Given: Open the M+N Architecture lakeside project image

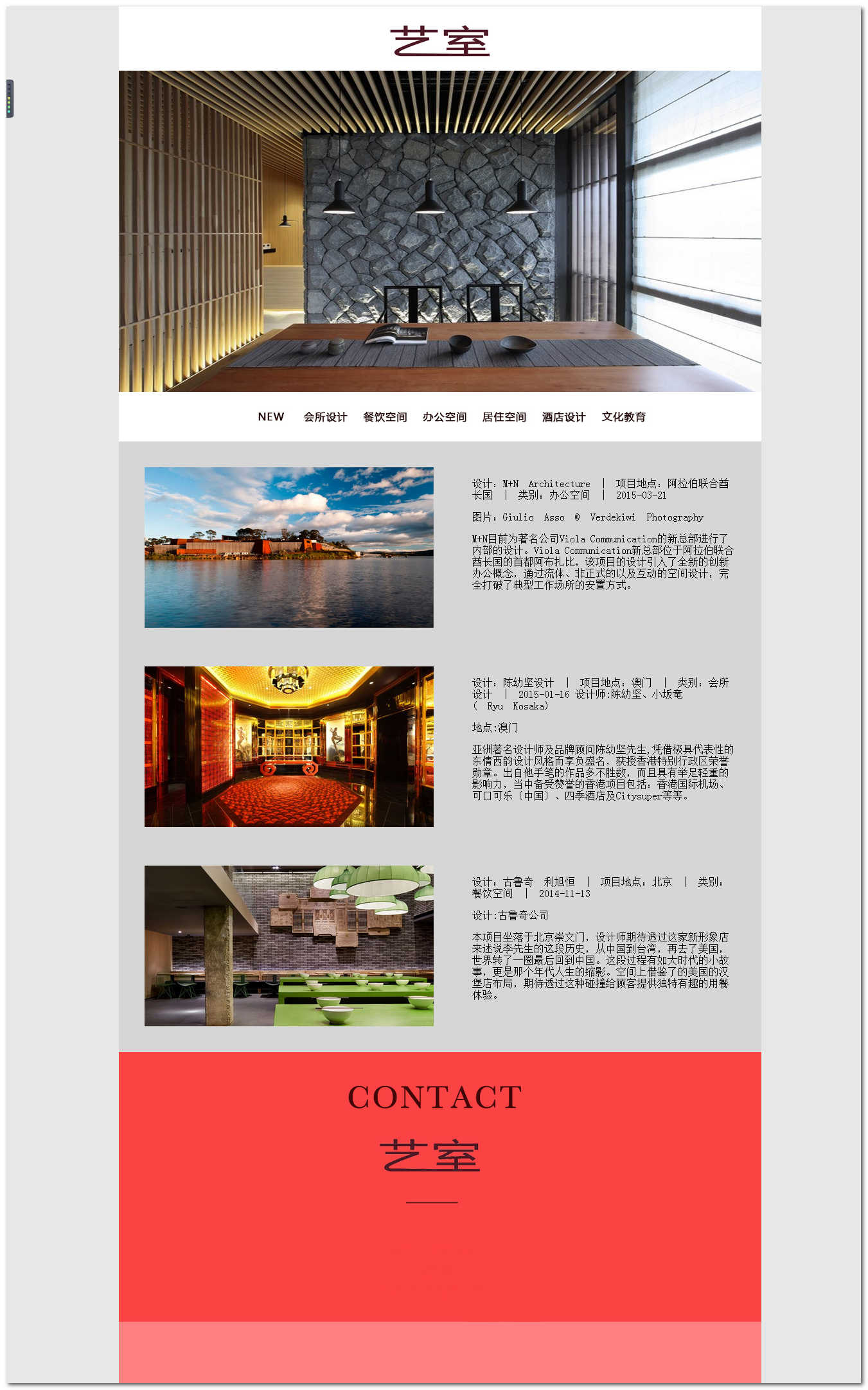Looking at the screenshot, I should [288, 547].
